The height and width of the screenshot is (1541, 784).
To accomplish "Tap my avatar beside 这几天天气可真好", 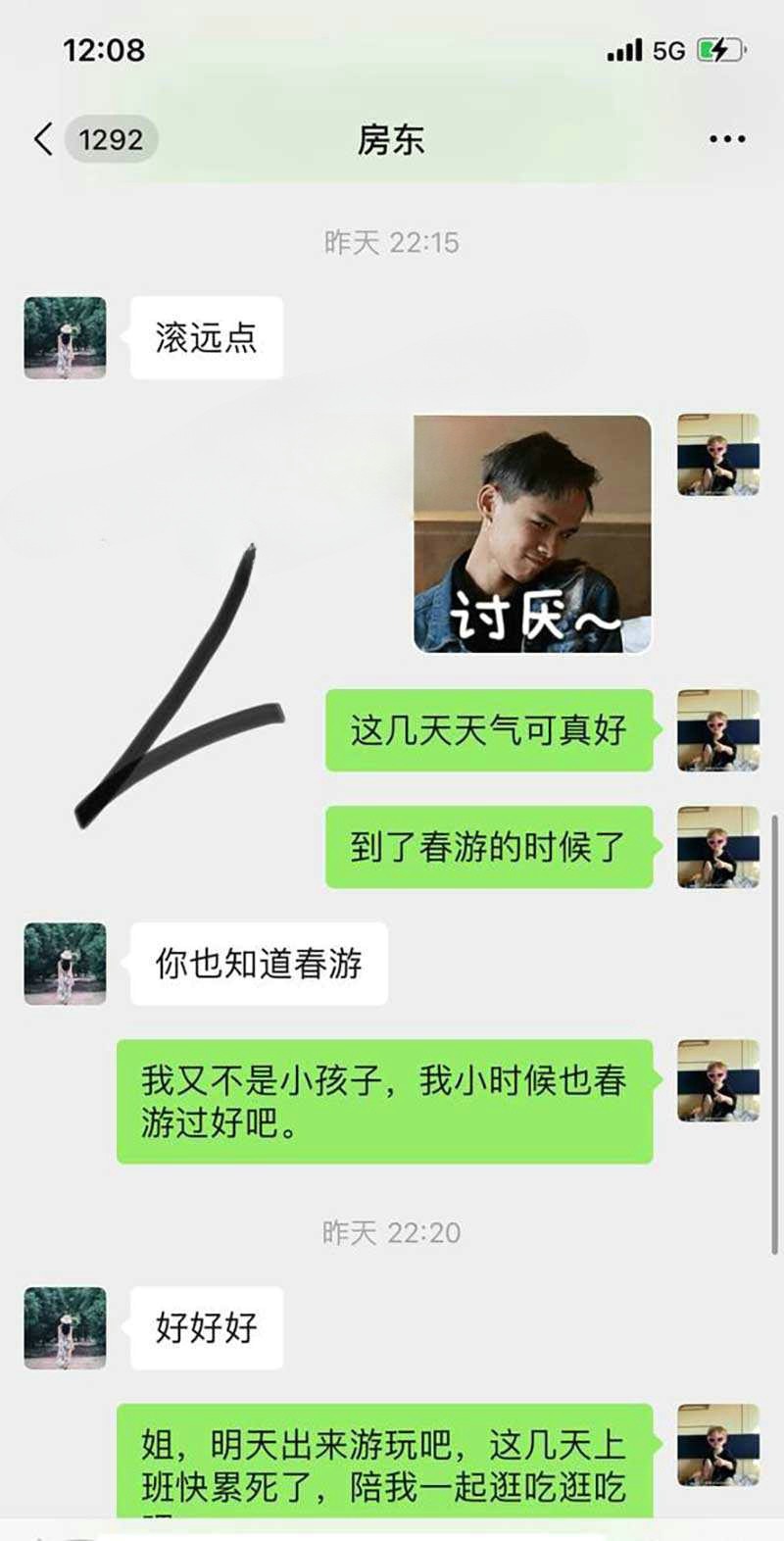I will [x=718, y=730].
